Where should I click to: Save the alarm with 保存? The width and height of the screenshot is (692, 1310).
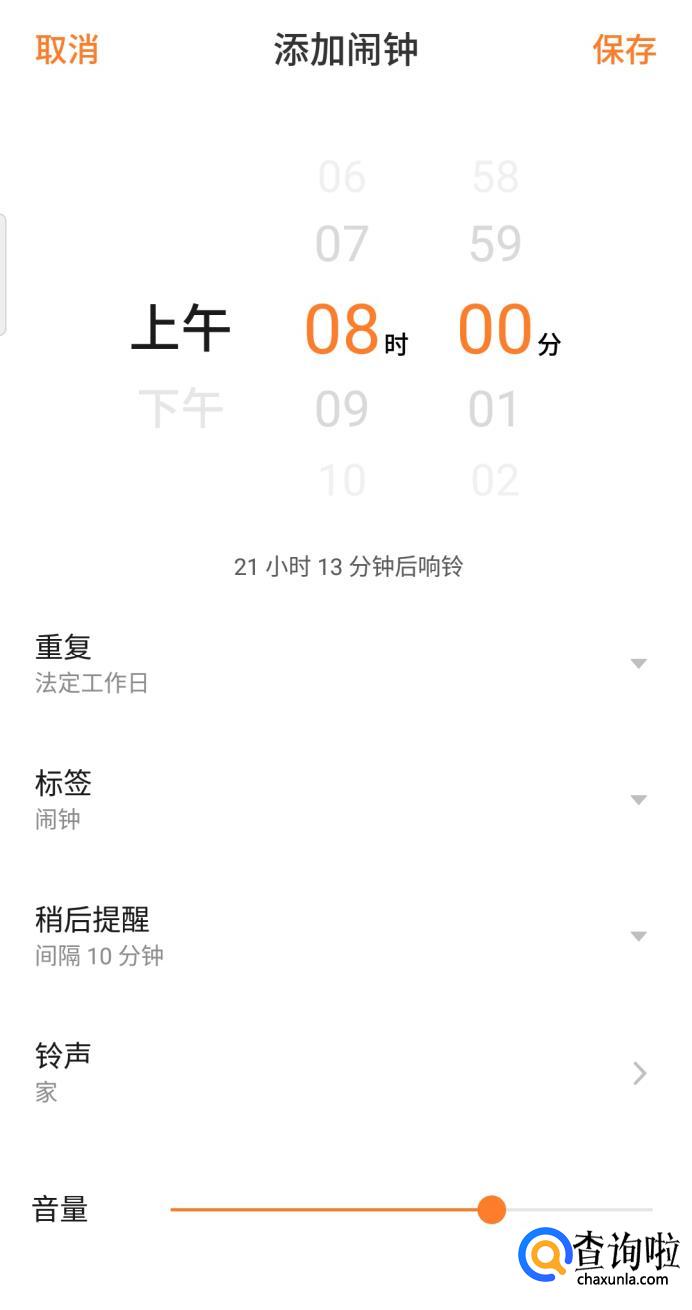point(624,49)
